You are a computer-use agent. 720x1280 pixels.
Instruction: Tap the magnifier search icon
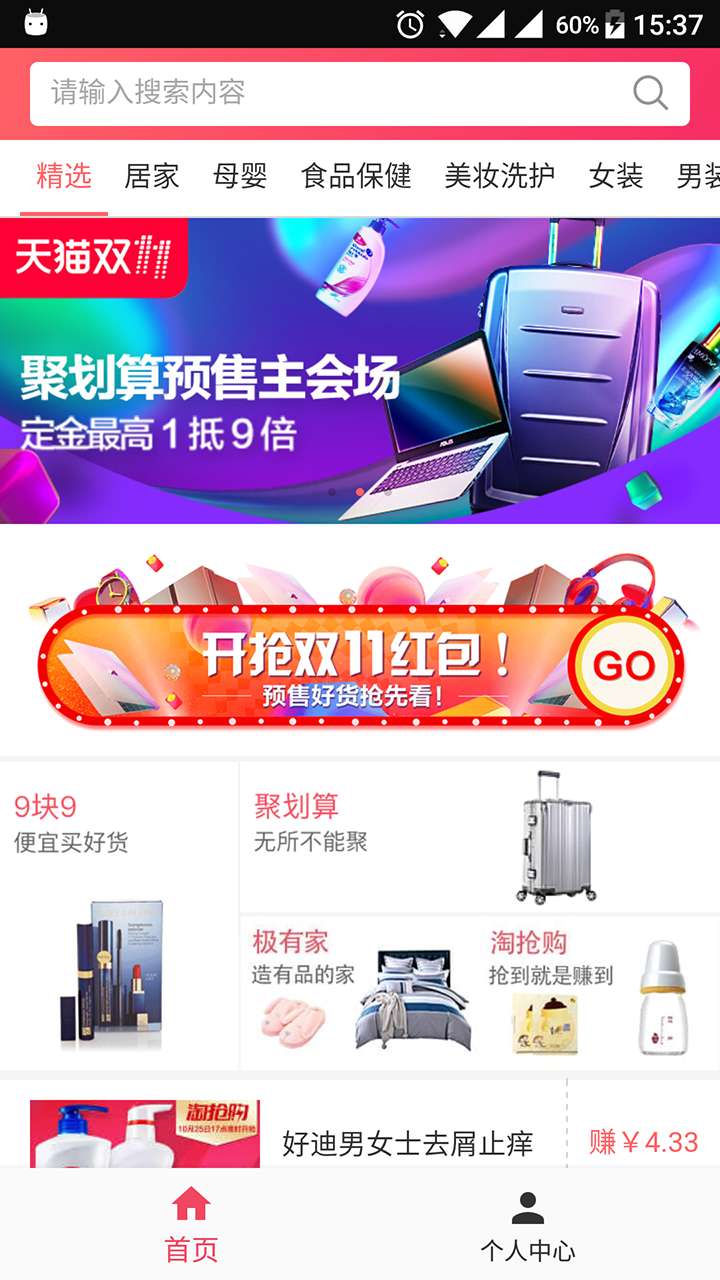click(x=650, y=93)
